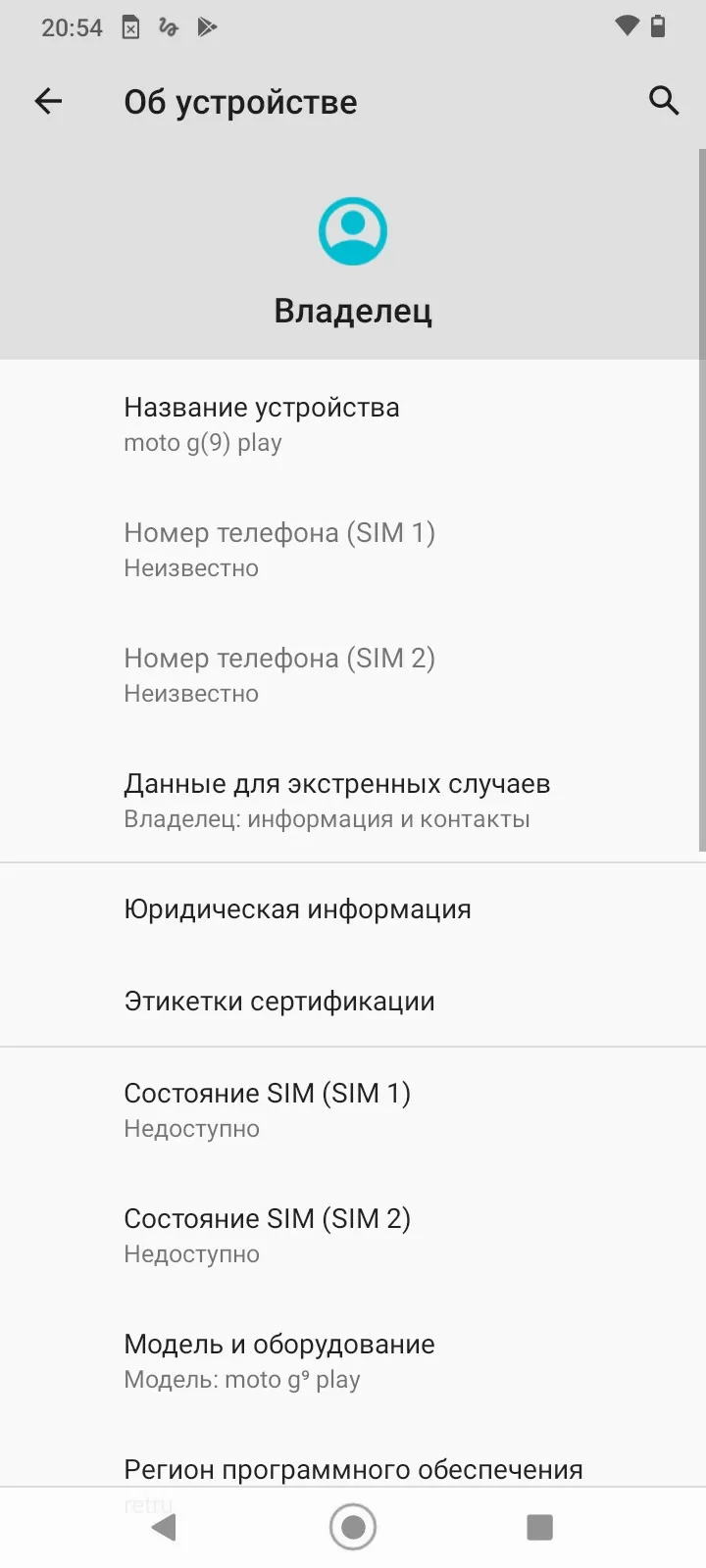This screenshot has width=706, height=1568.
Task: Open Модель и оборудование
Action: pyautogui.click(x=353, y=1360)
